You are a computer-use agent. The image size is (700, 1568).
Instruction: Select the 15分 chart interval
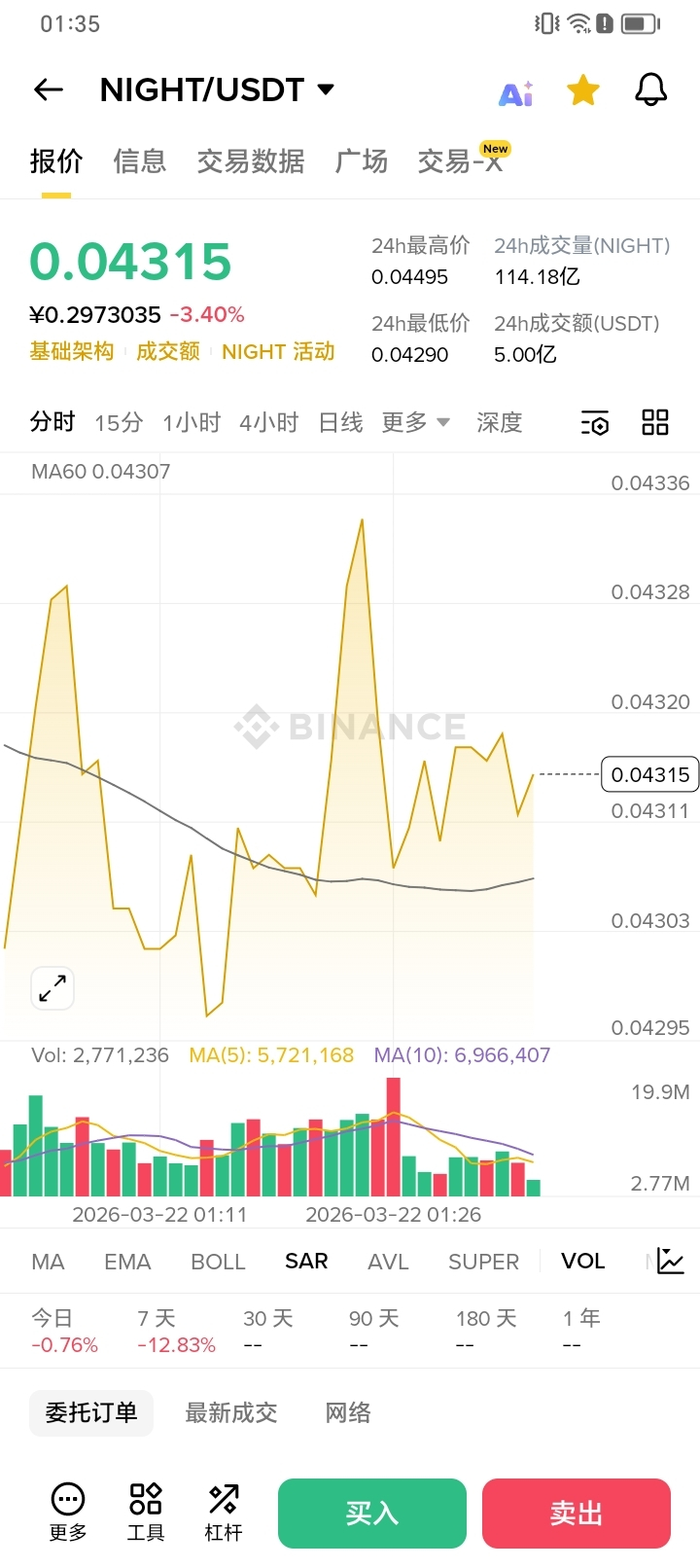pos(119,423)
